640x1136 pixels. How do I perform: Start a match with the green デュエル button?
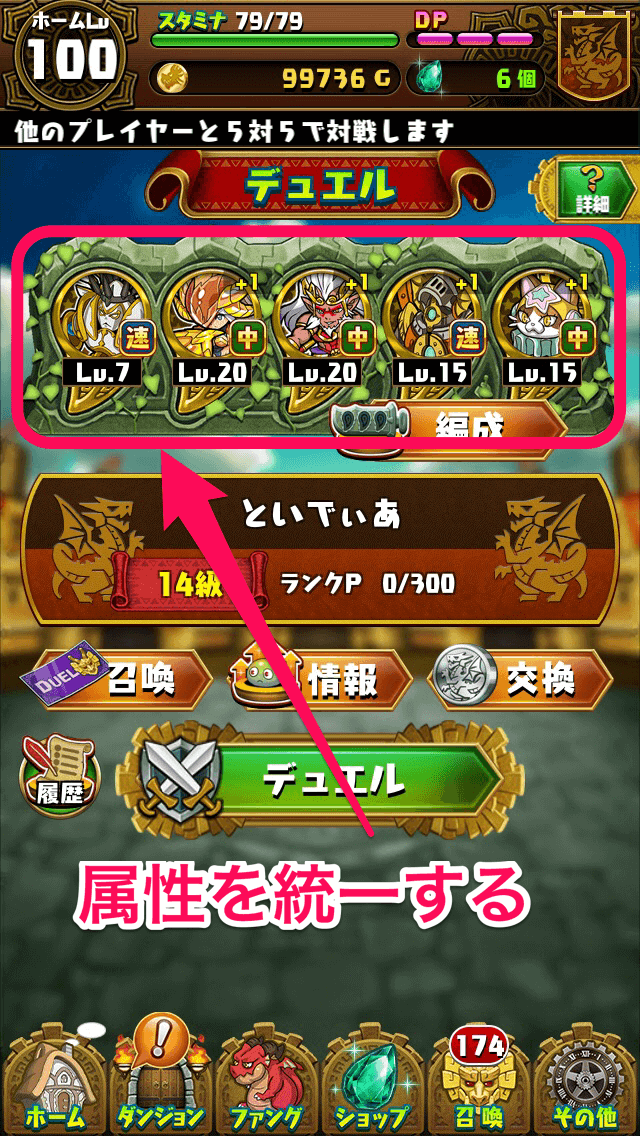330,778
